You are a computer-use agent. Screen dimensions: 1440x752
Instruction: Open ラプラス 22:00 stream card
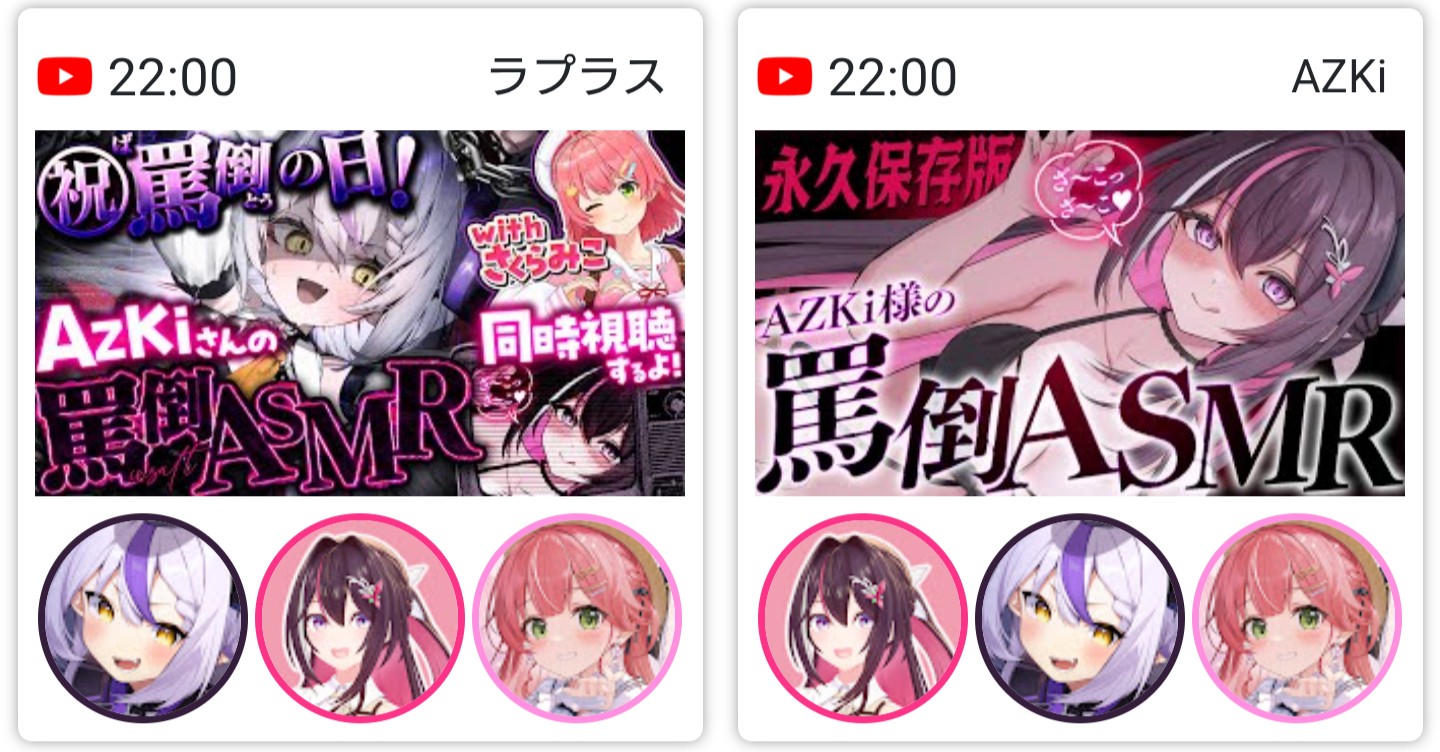pos(360,312)
